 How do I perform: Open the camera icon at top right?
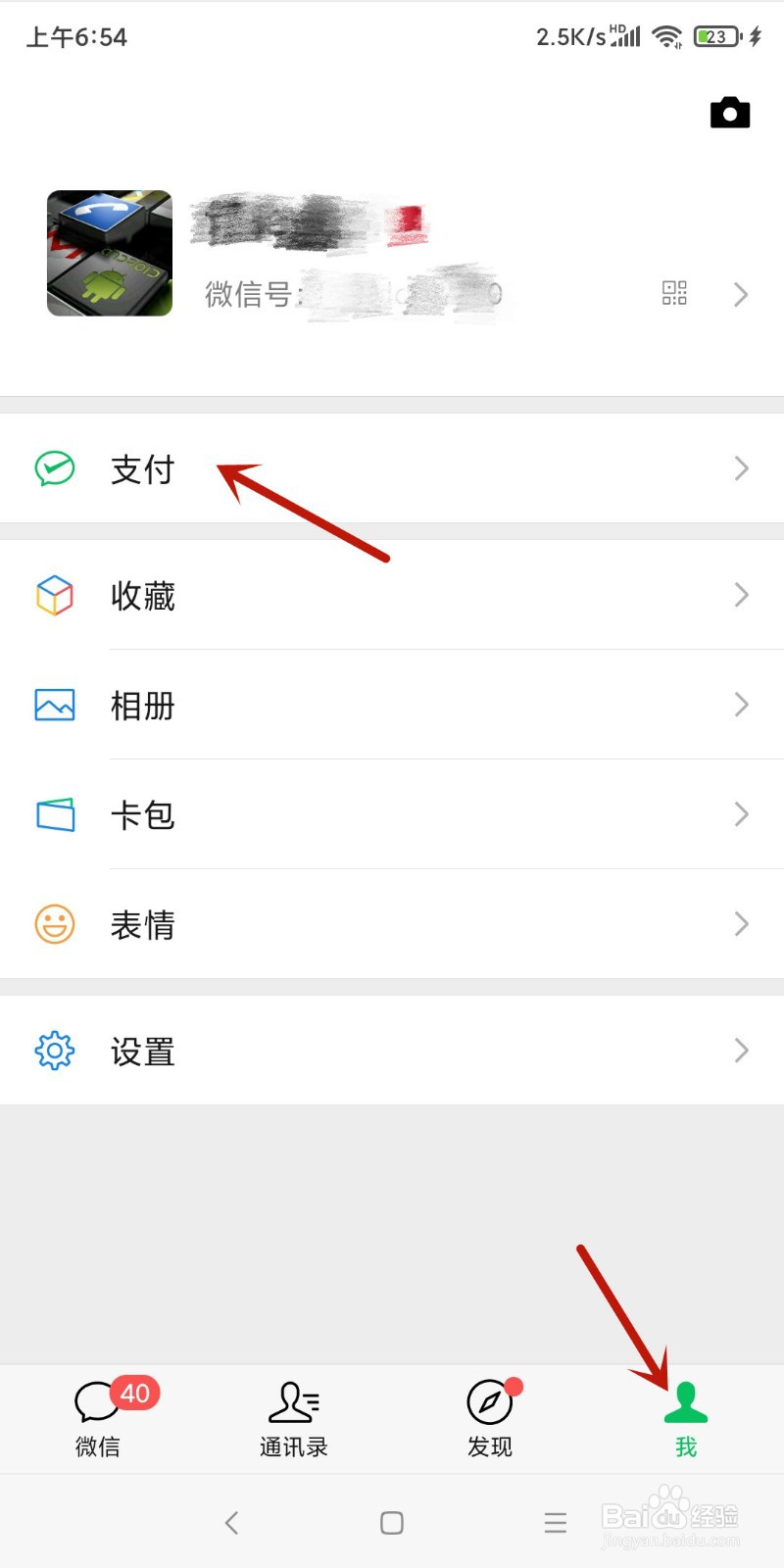pos(729,111)
